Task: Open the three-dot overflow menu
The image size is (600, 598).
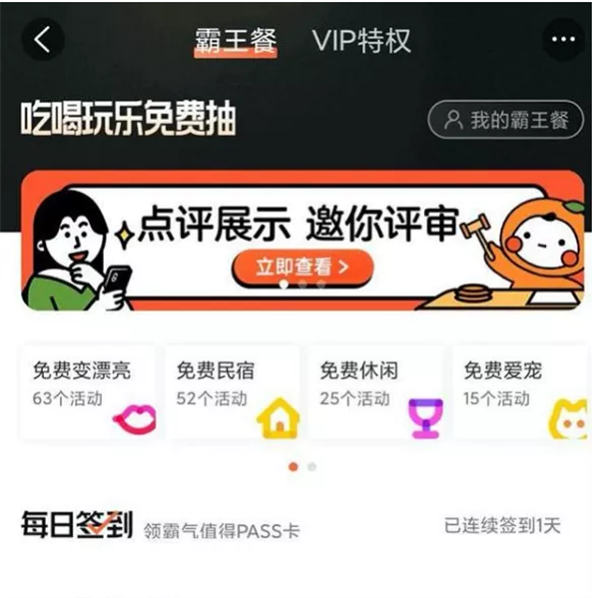Action: click(563, 40)
